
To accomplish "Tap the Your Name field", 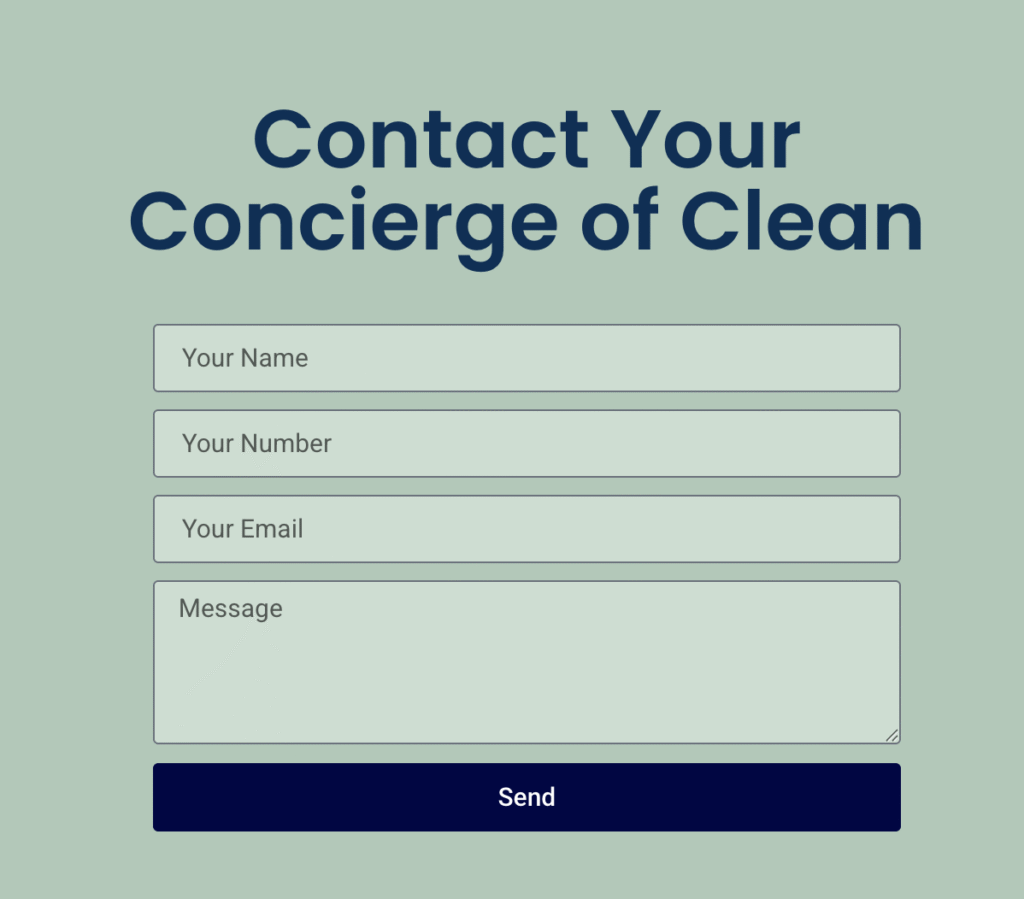I will [526, 358].
